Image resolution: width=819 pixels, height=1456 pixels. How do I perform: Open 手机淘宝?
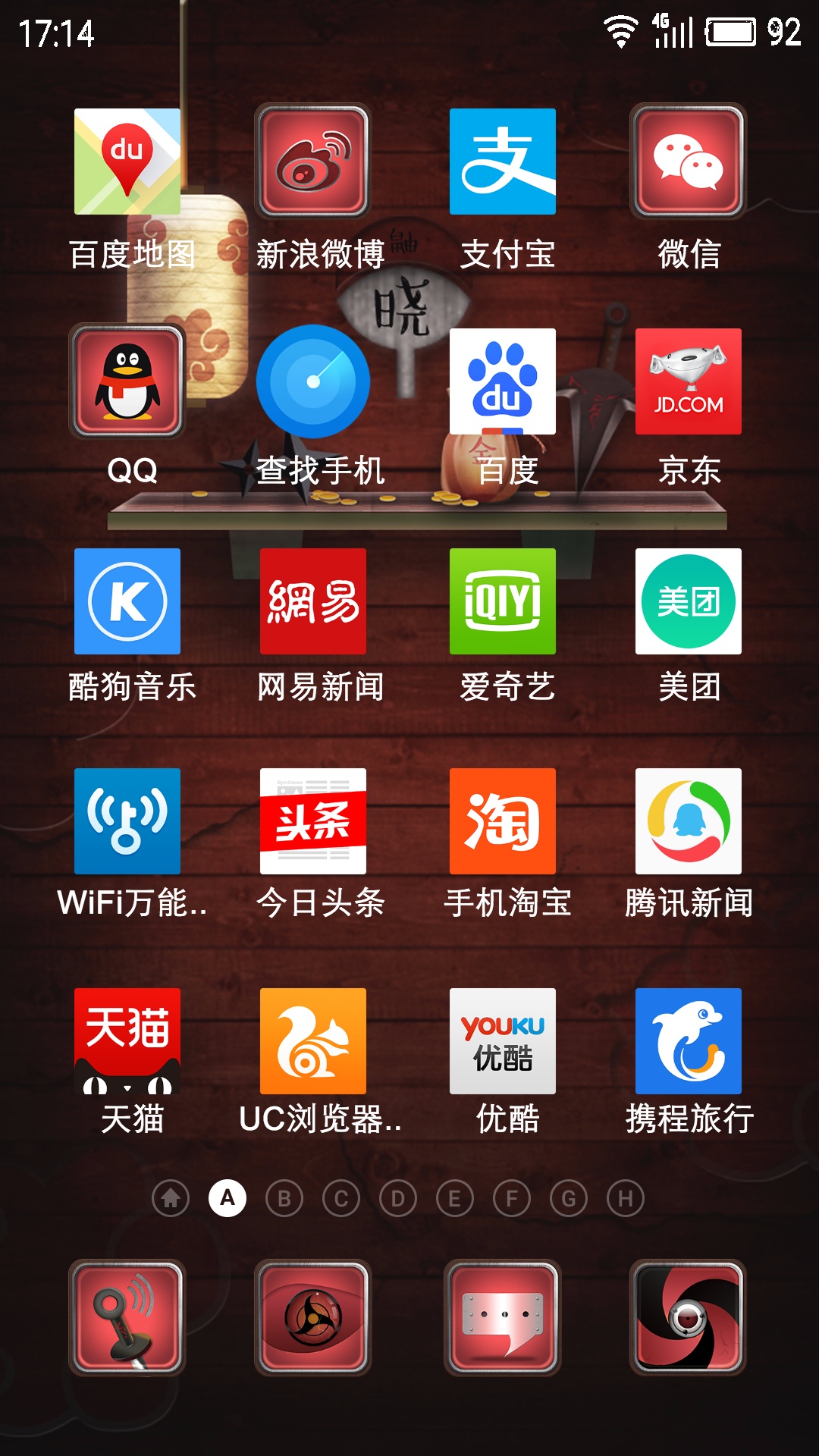[502, 821]
